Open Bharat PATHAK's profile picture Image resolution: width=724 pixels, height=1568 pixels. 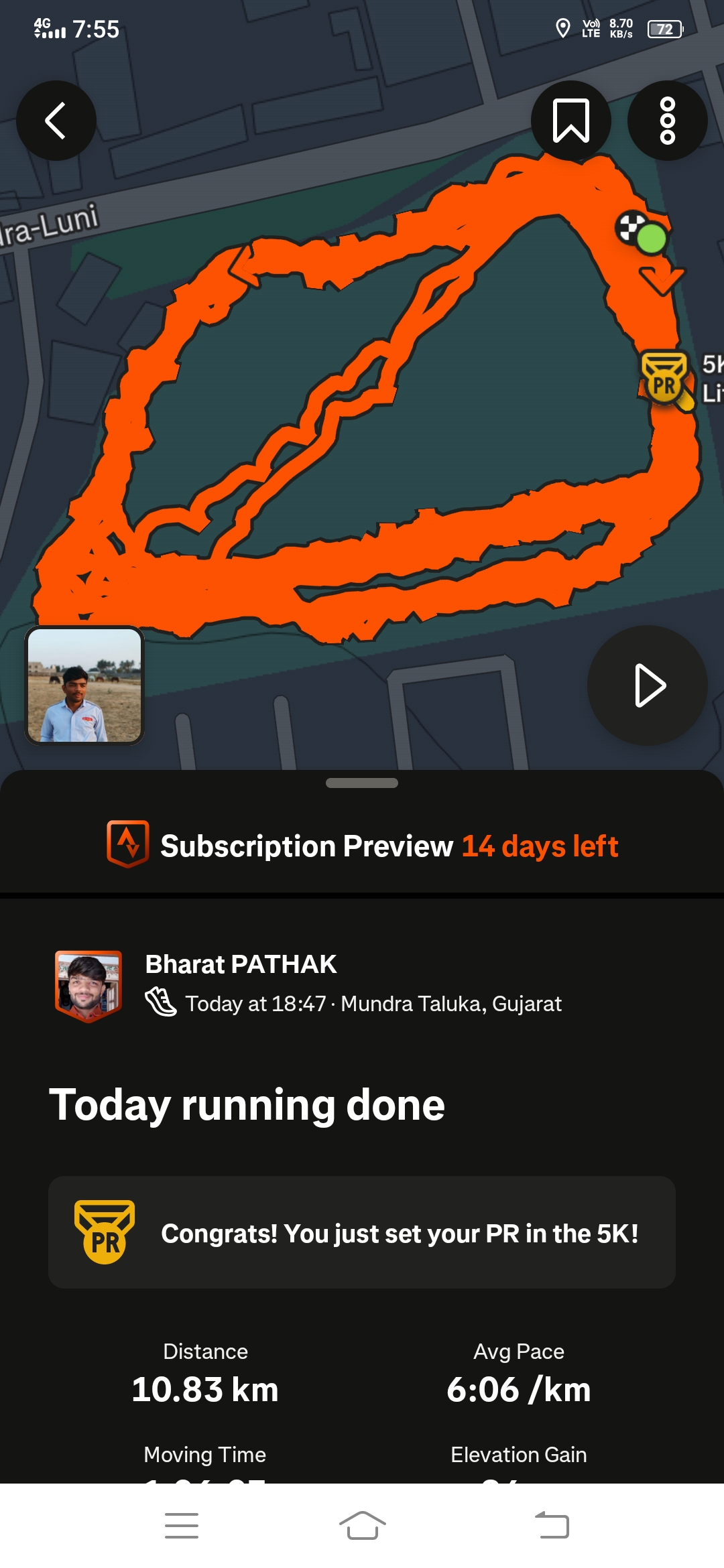tap(88, 985)
